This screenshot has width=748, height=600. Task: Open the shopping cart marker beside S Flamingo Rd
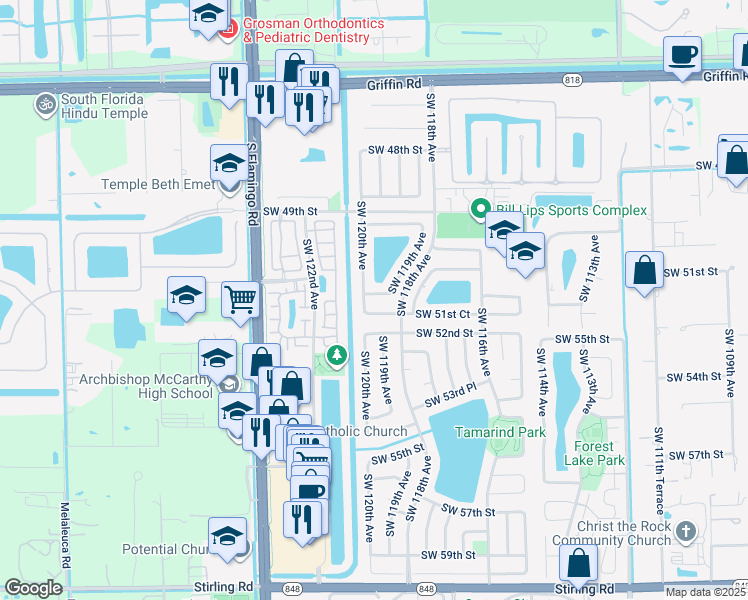click(240, 301)
